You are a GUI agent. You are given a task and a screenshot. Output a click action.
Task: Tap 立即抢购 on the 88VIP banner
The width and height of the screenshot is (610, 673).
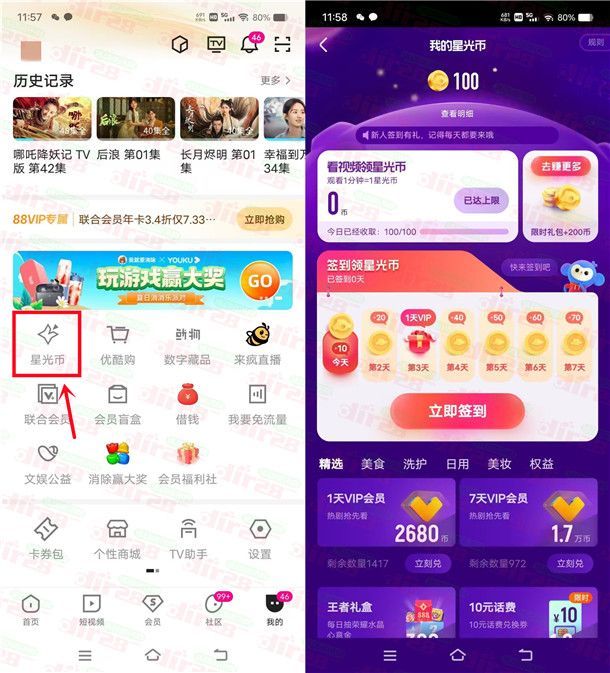click(263, 219)
